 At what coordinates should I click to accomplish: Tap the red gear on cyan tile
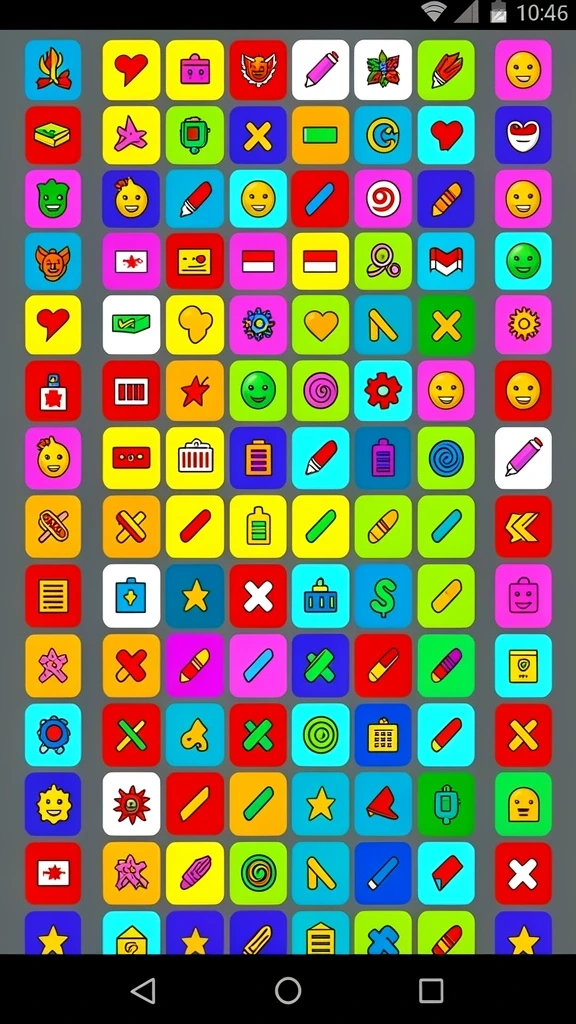pos(383,390)
